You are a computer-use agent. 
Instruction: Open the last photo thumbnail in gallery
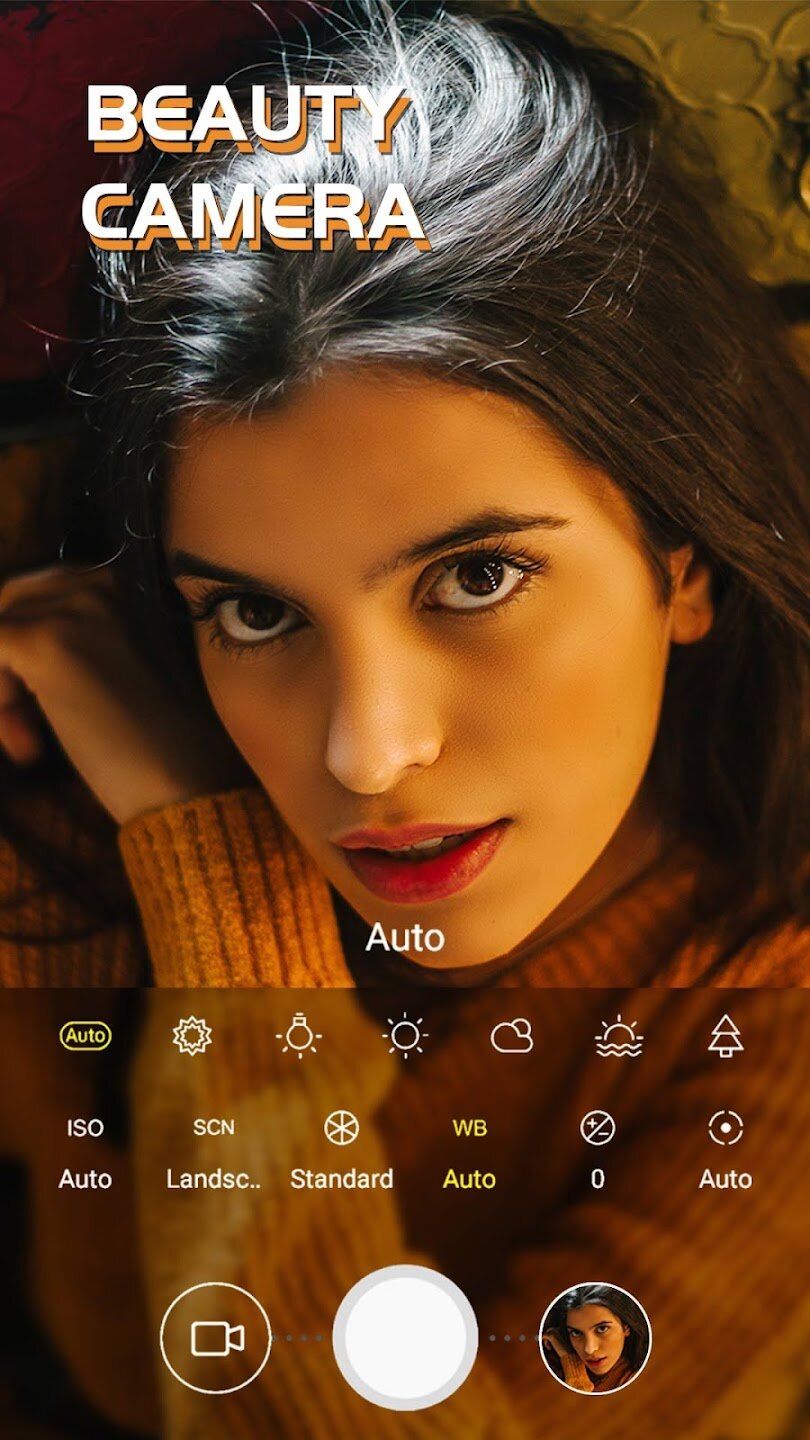pos(595,1337)
